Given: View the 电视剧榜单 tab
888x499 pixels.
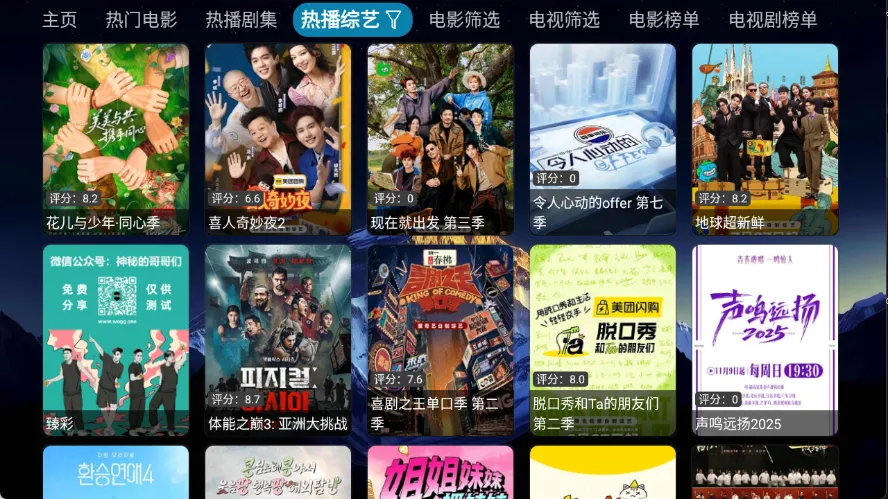Looking at the screenshot, I should coord(773,20).
